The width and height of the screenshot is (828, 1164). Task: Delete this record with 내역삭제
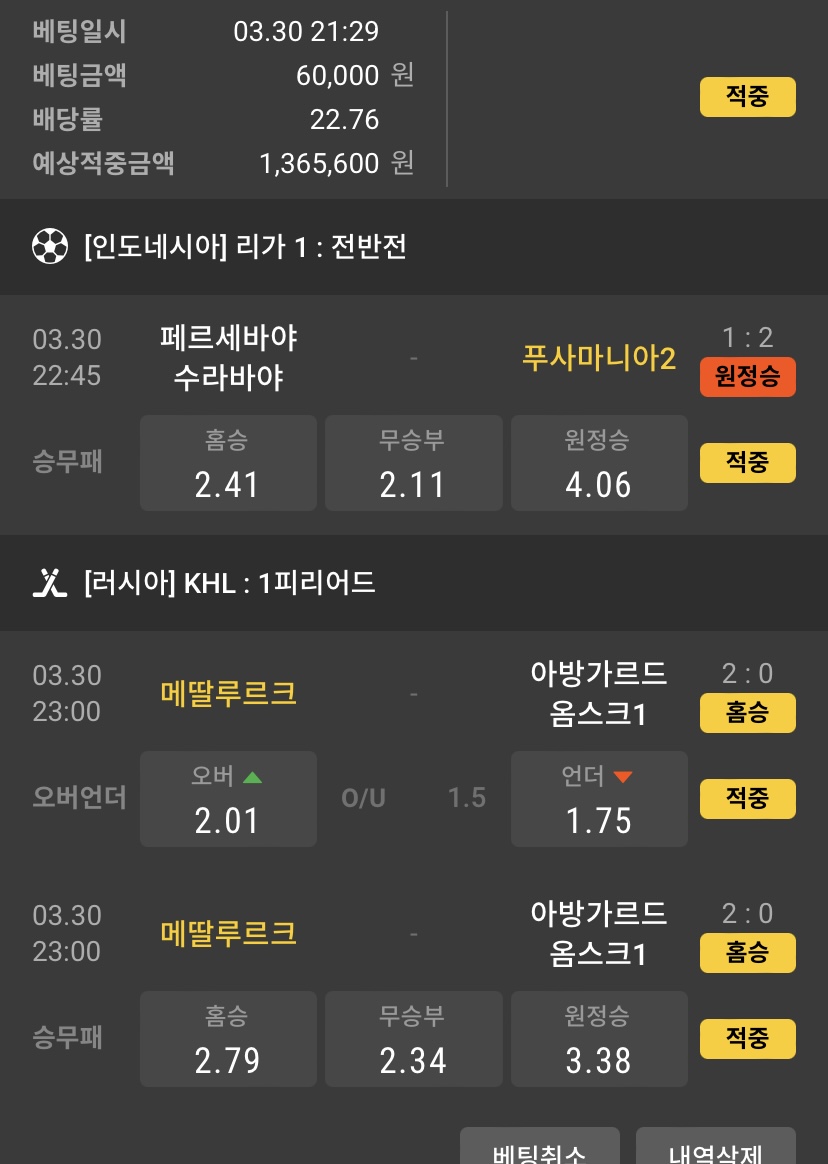tap(716, 1148)
